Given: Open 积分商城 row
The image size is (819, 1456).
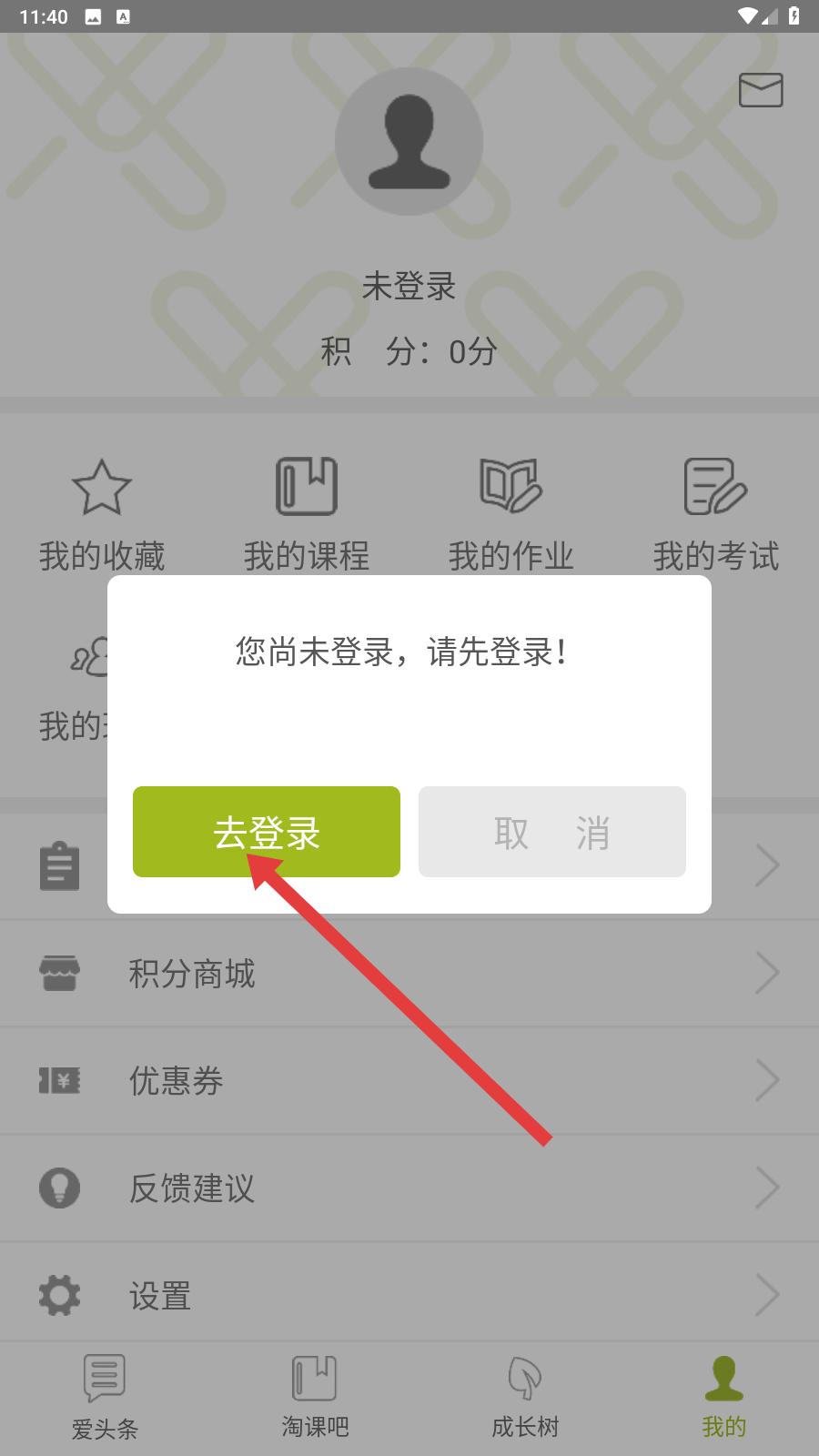Looking at the screenshot, I should pyautogui.click(x=409, y=974).
